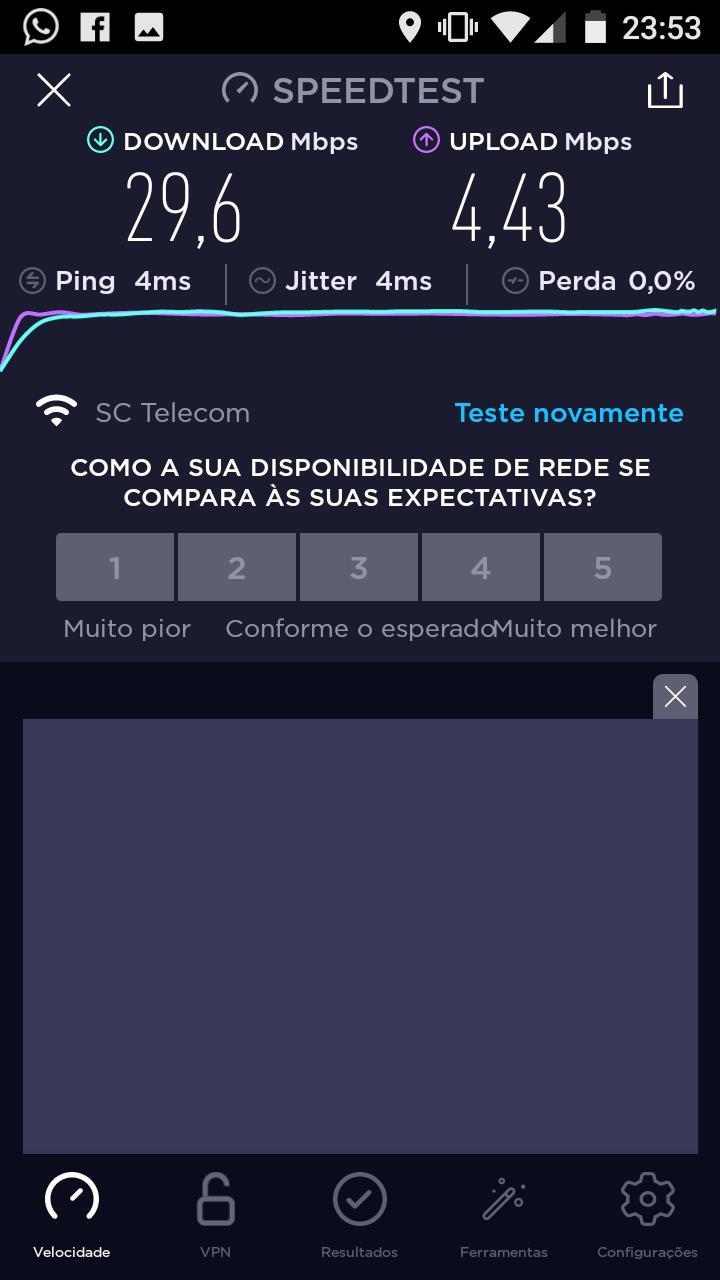Rate network availability as 4
Image resolution: width=720 pixels, height=1280 pixels.
[x=481, y=567]
